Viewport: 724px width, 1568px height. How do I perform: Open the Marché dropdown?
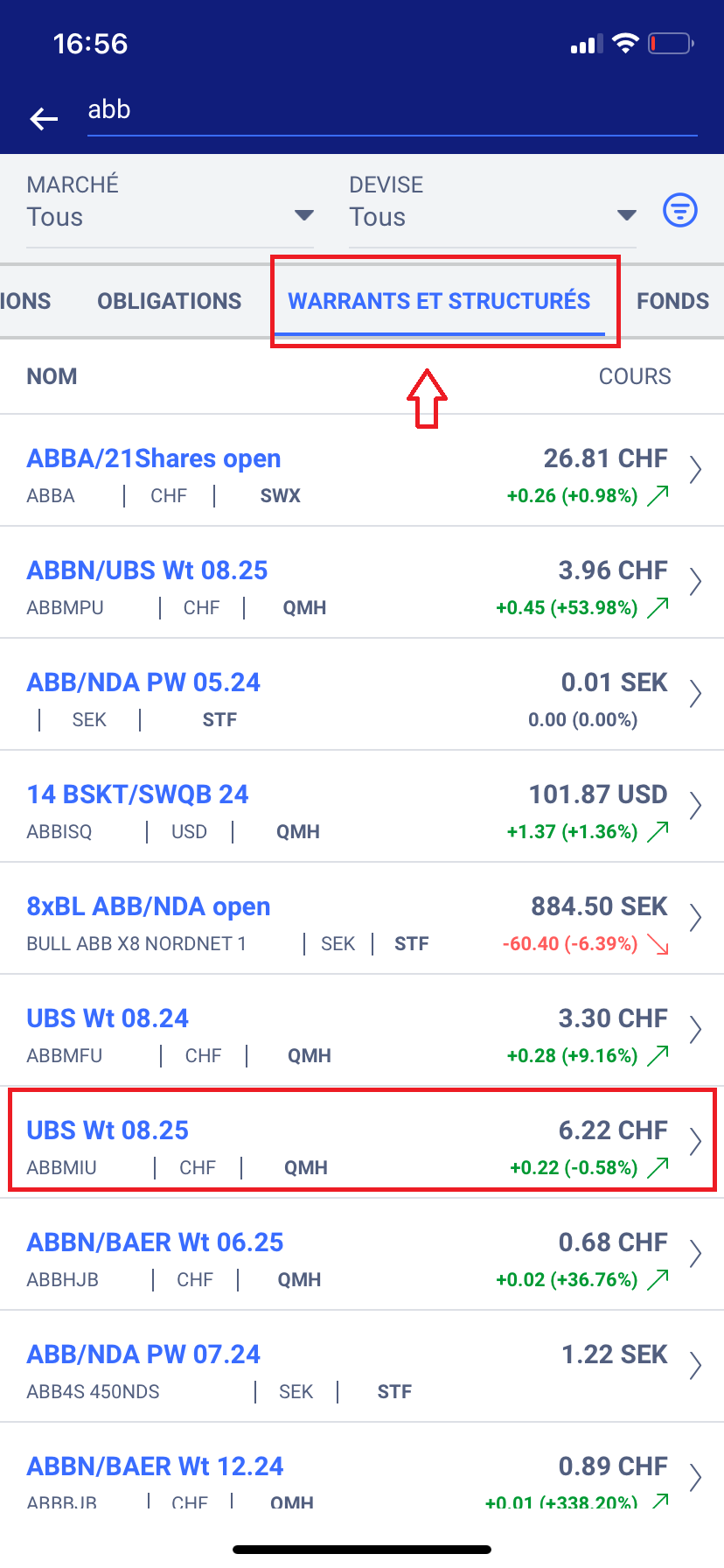tap(171, 204)
